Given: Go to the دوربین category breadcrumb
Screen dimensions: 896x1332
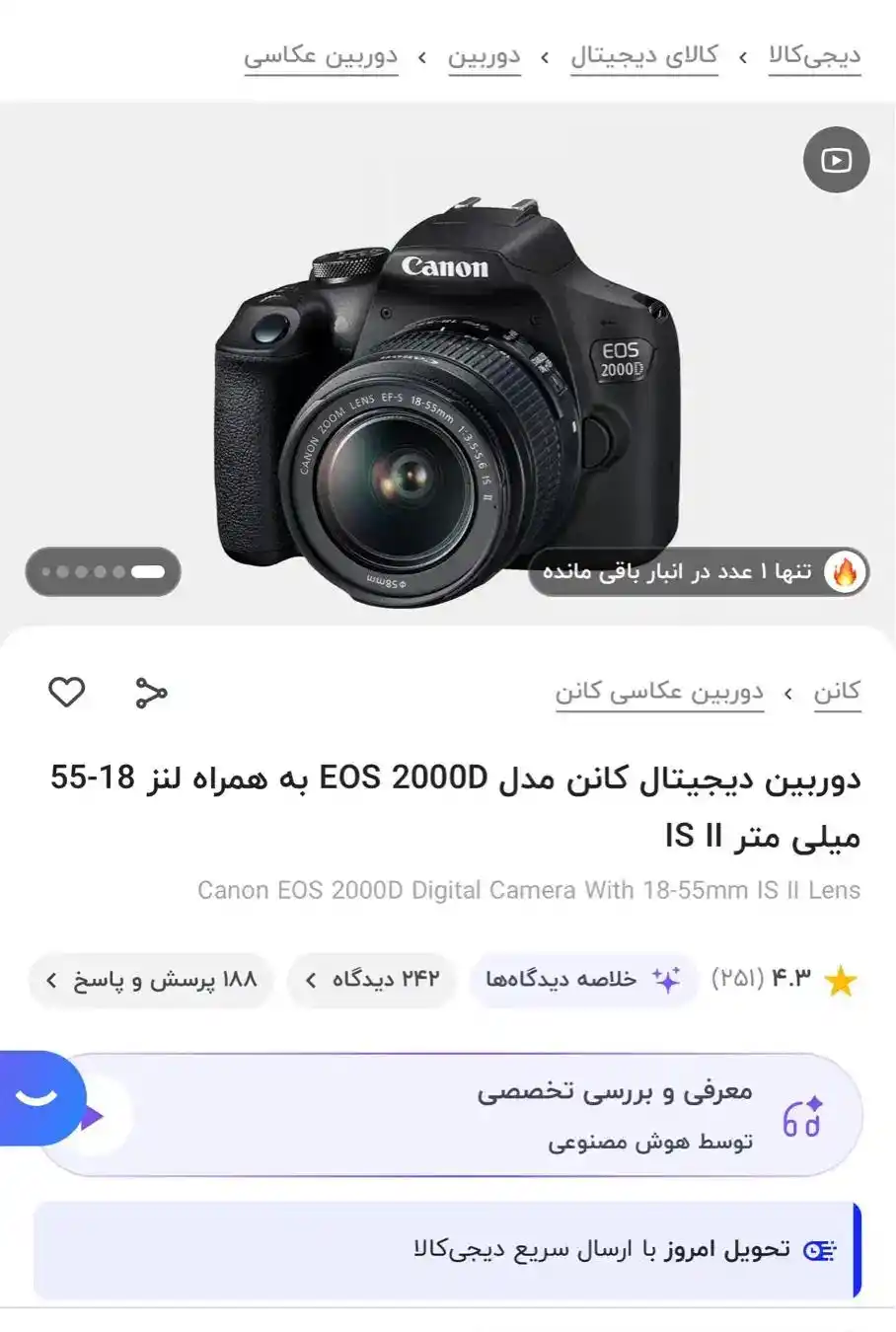Looking at the screenshot, I should pos(484,55).
